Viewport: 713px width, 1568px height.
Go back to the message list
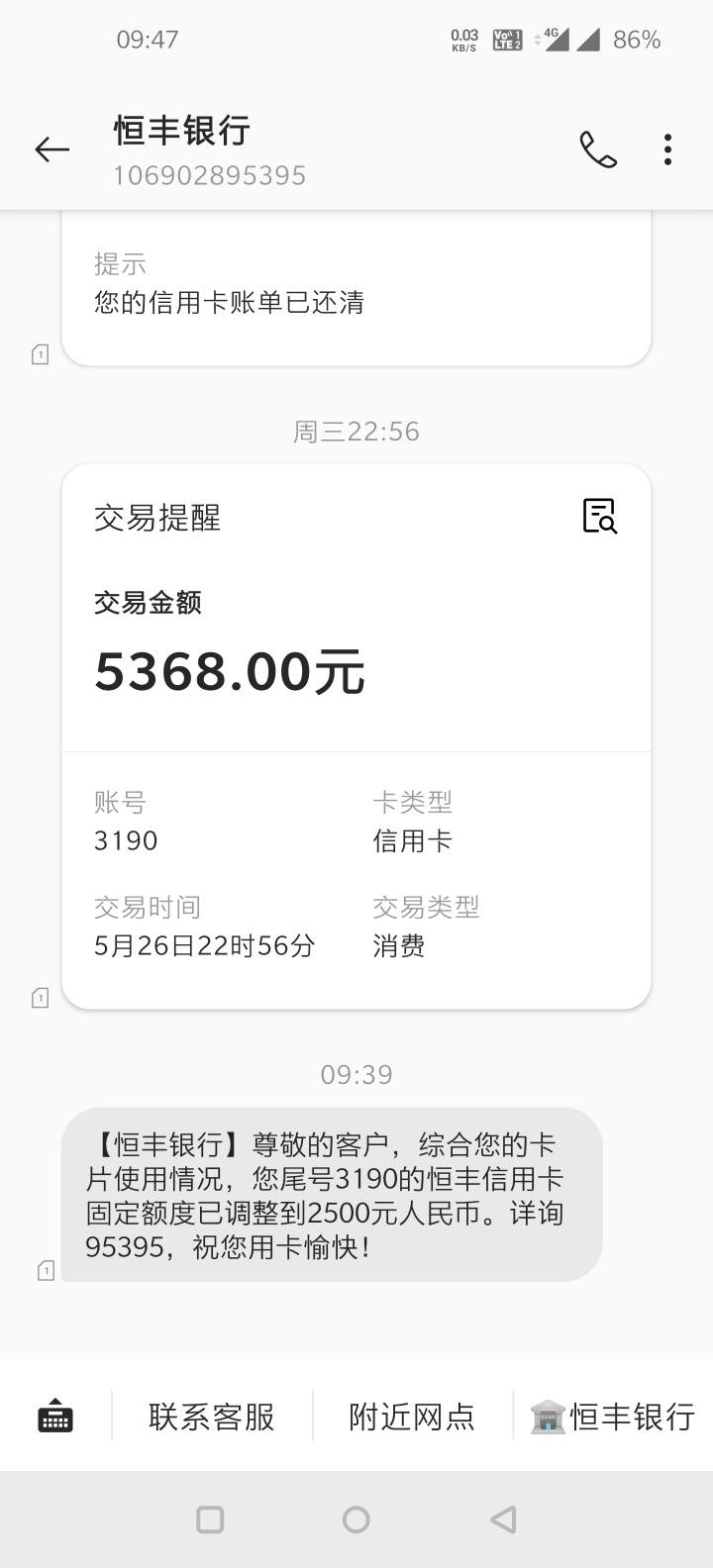tap(52, 149)
